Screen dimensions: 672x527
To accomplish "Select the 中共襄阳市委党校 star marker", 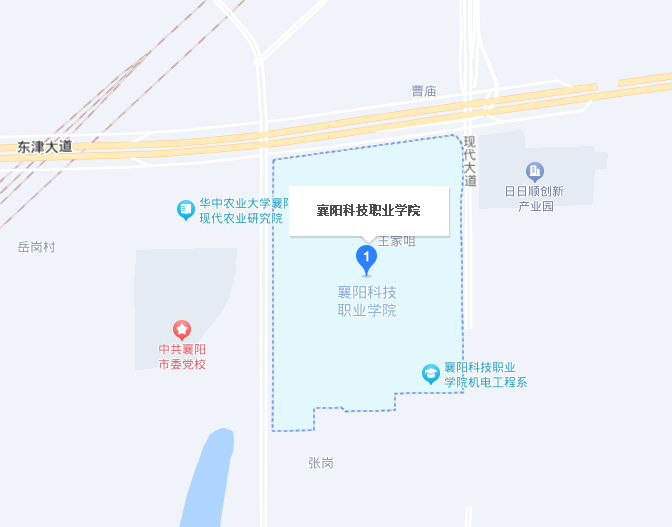I will pos(182,328).
